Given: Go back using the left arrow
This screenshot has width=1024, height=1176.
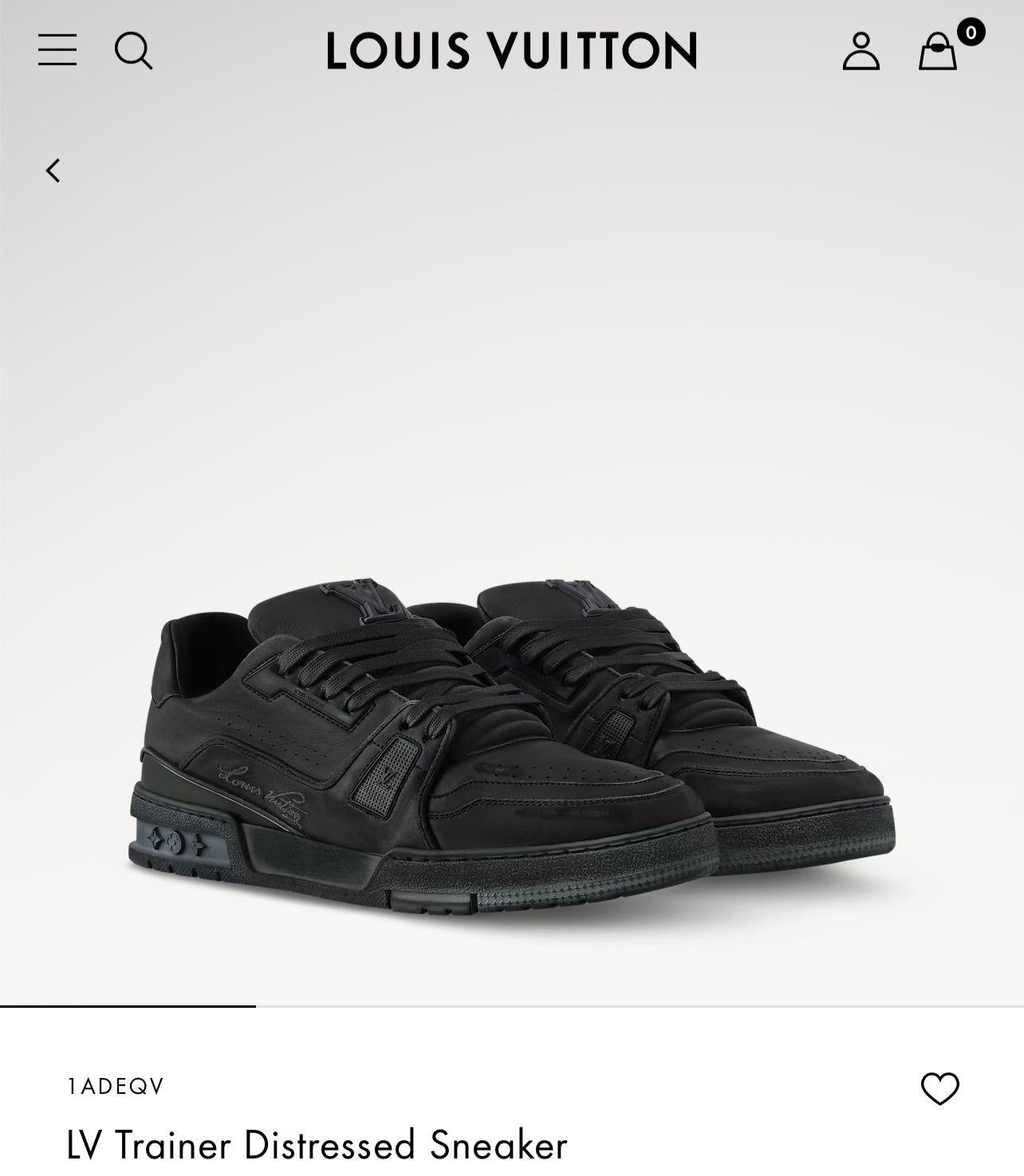Looking at the screenshot, I should [53, 171].
